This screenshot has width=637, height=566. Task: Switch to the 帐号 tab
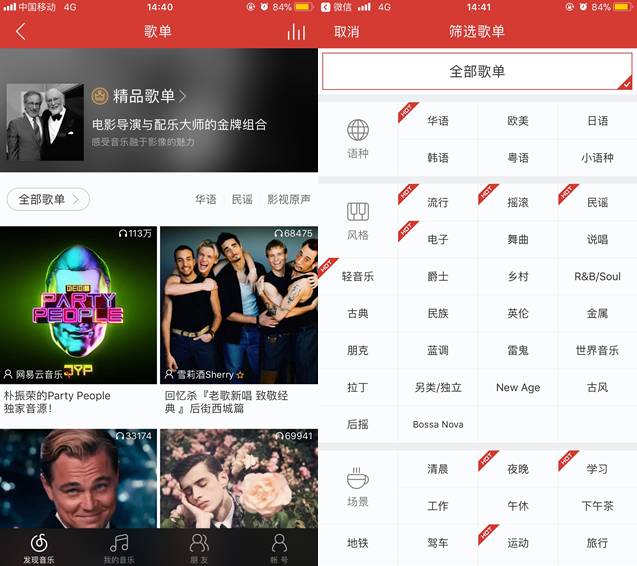click(x=279, y=546)
